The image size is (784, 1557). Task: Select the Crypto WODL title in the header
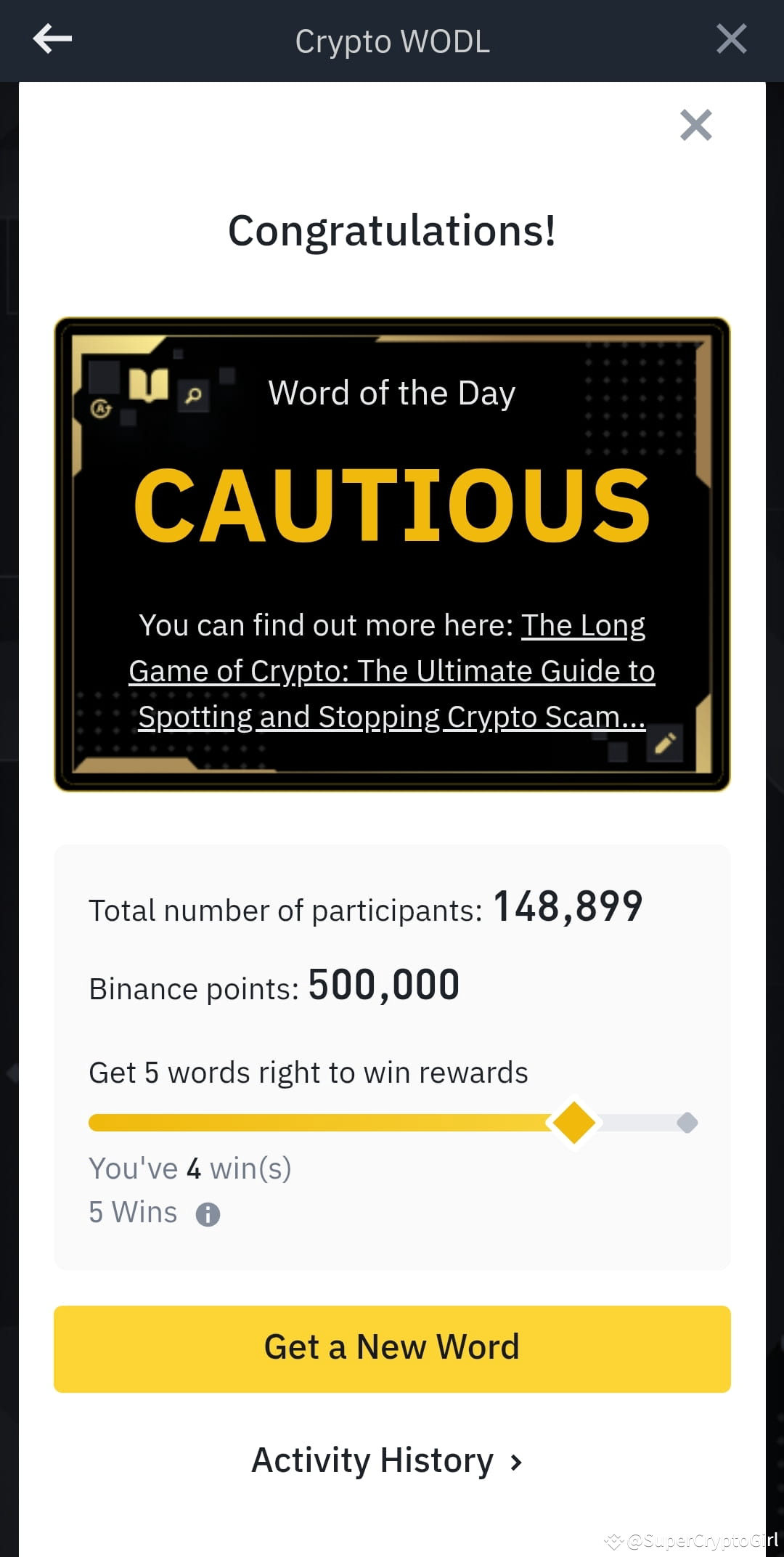pyautogui.click(x=391, y=41)
